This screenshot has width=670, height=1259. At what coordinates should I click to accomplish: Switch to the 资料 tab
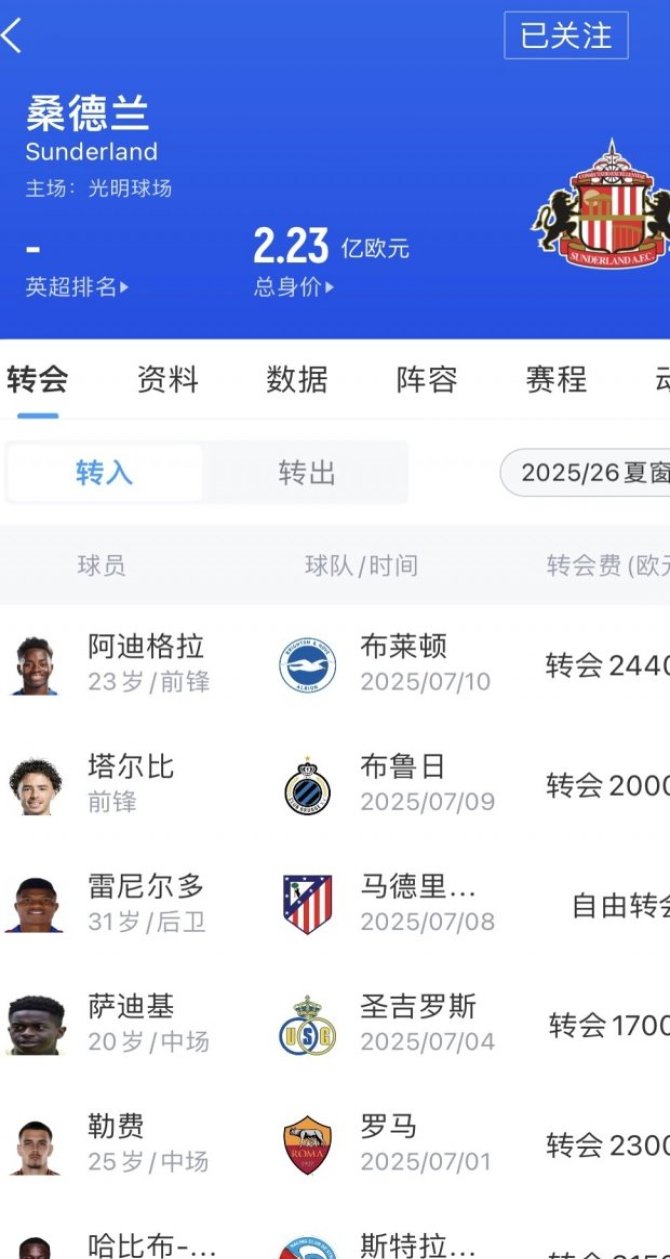167,380
